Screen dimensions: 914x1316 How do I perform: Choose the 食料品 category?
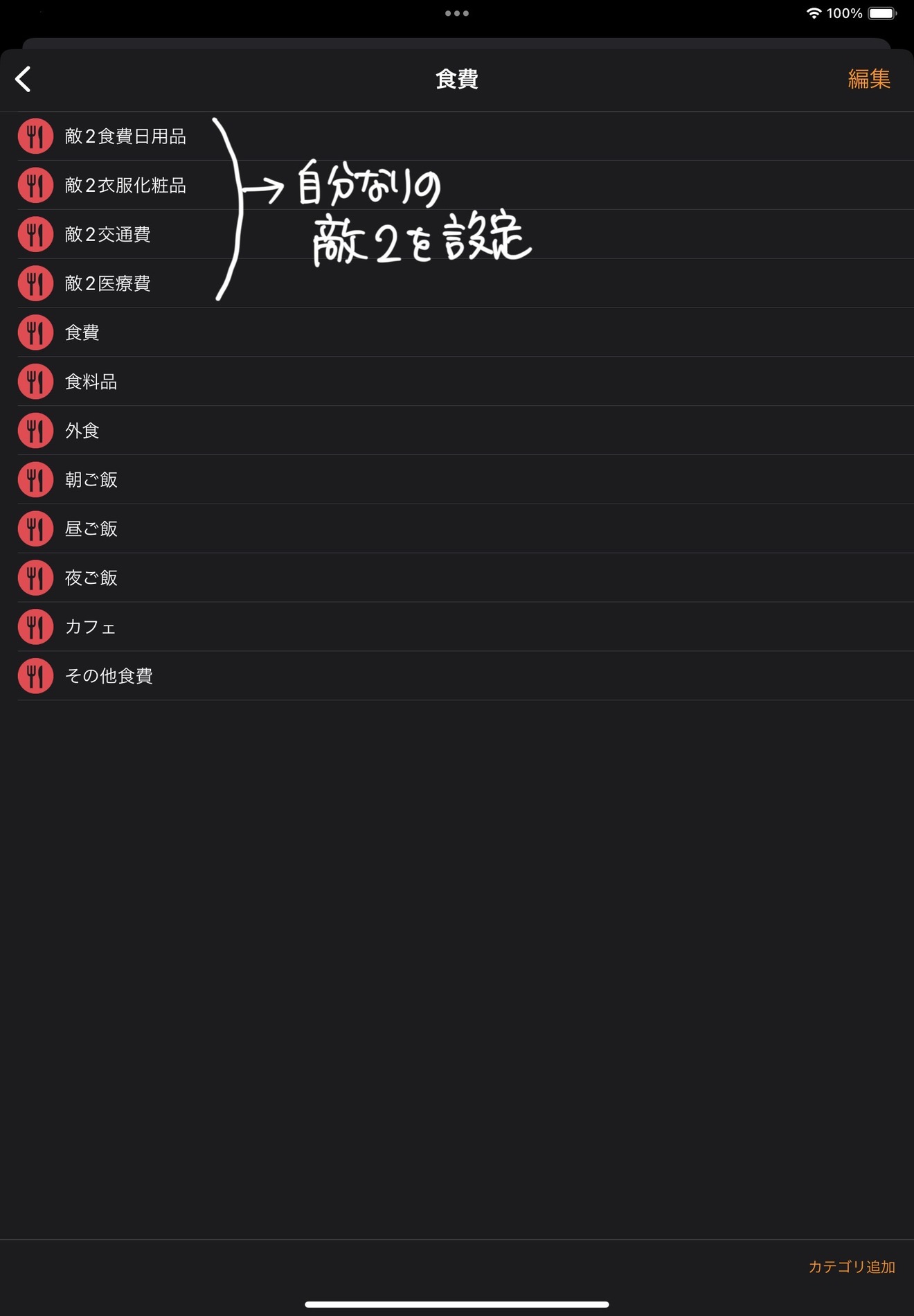point(91,382)
